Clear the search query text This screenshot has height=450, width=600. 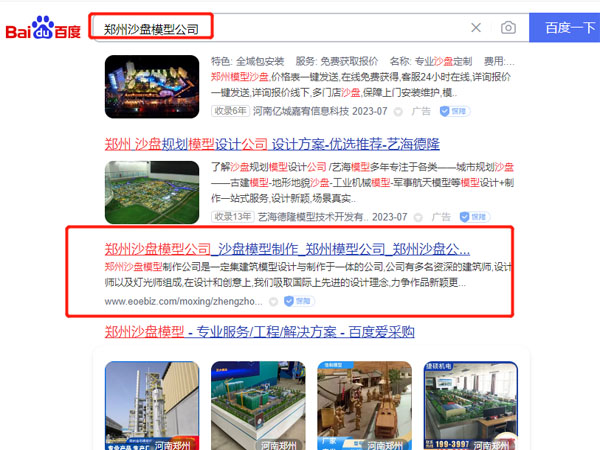(x=476, y=28)
